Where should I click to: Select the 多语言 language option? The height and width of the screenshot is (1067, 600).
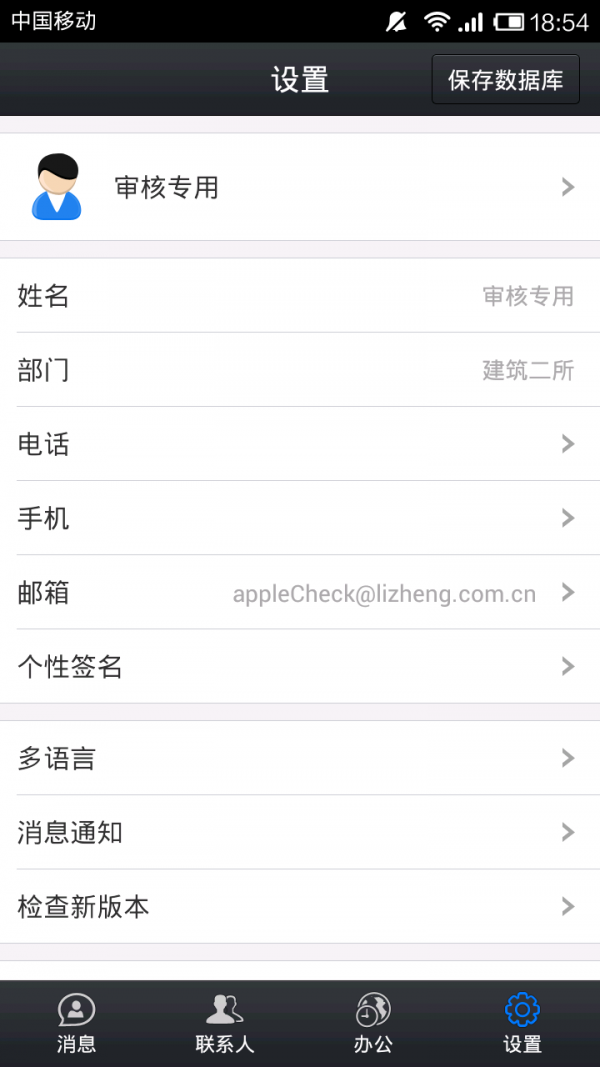(x=300, y=758)
